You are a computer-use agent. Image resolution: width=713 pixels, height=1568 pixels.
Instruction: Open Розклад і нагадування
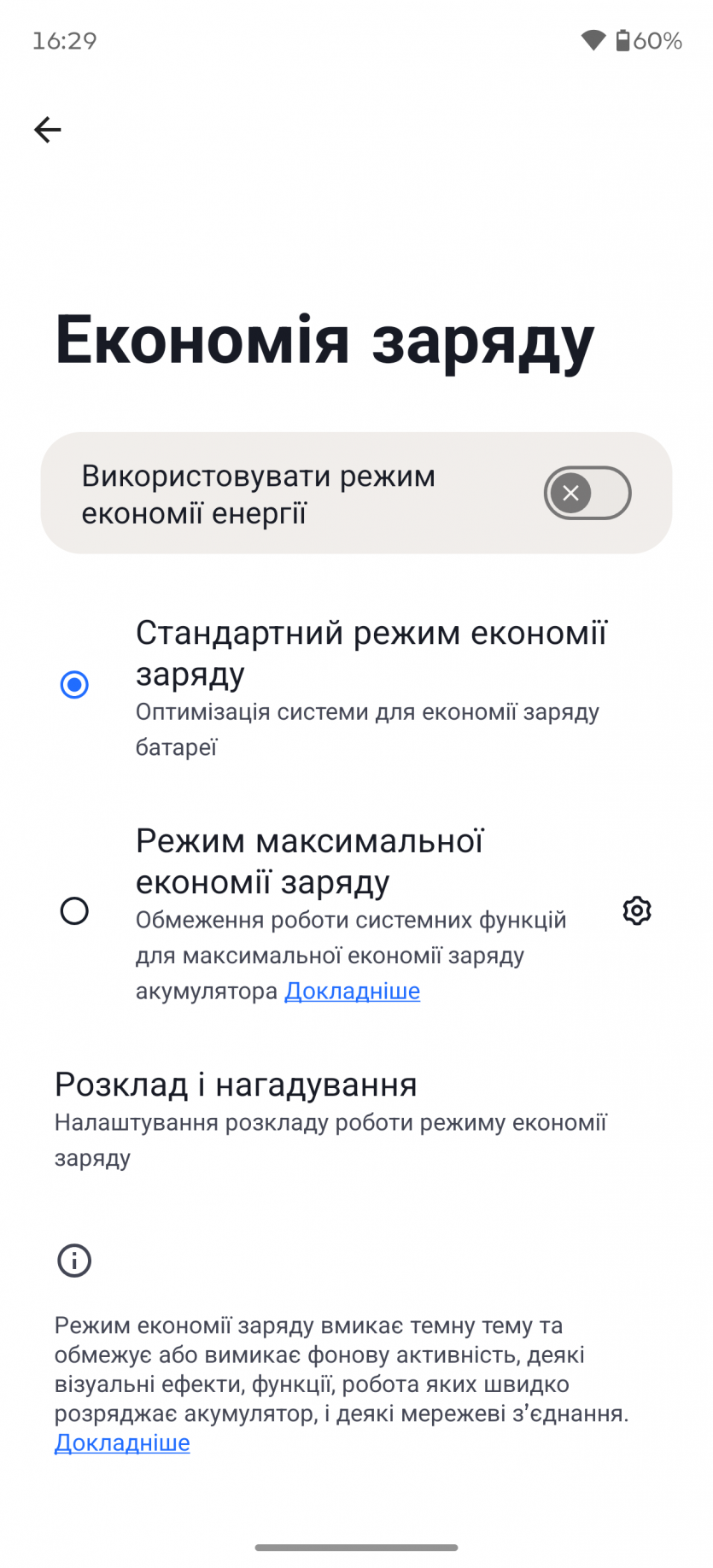coord(236,1085)
